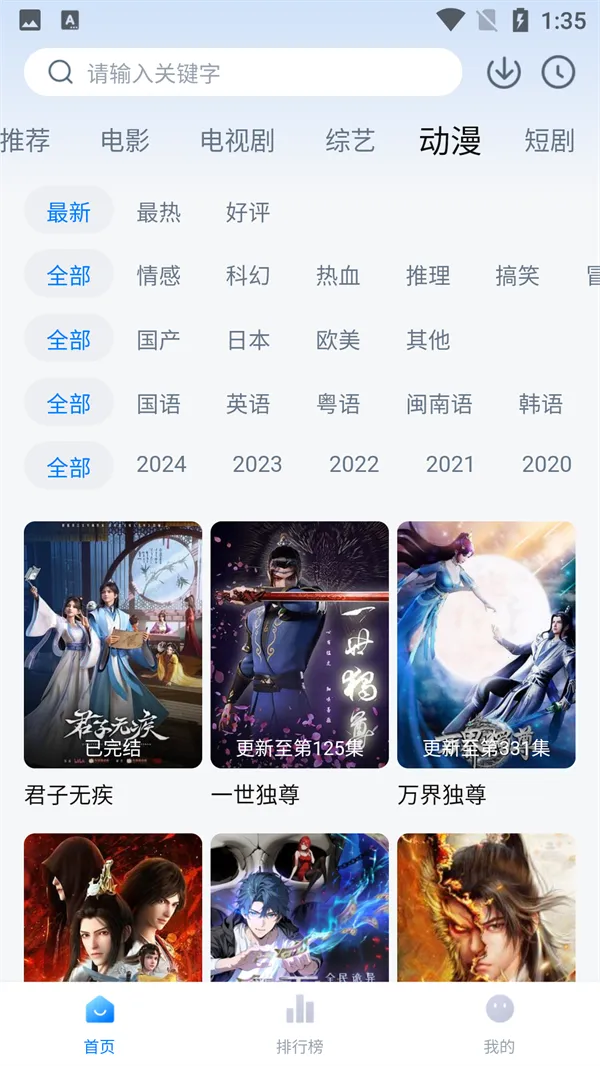Select the 国产 region filter
Viewport: 600px width, 1066px height.
click(x=159, y=340)
